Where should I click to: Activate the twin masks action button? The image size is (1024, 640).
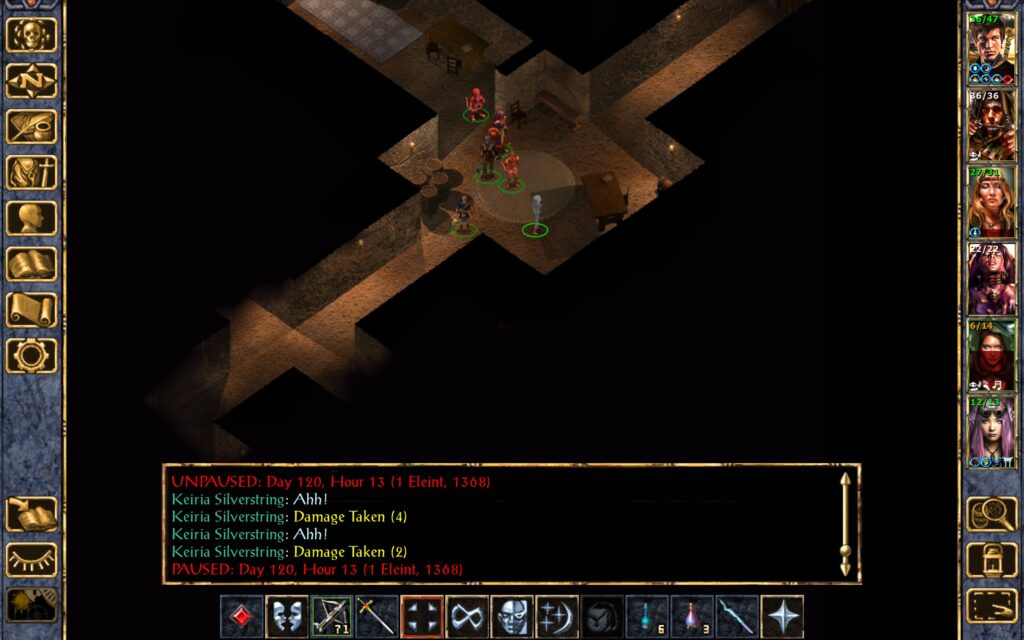(x=286, y=616)
